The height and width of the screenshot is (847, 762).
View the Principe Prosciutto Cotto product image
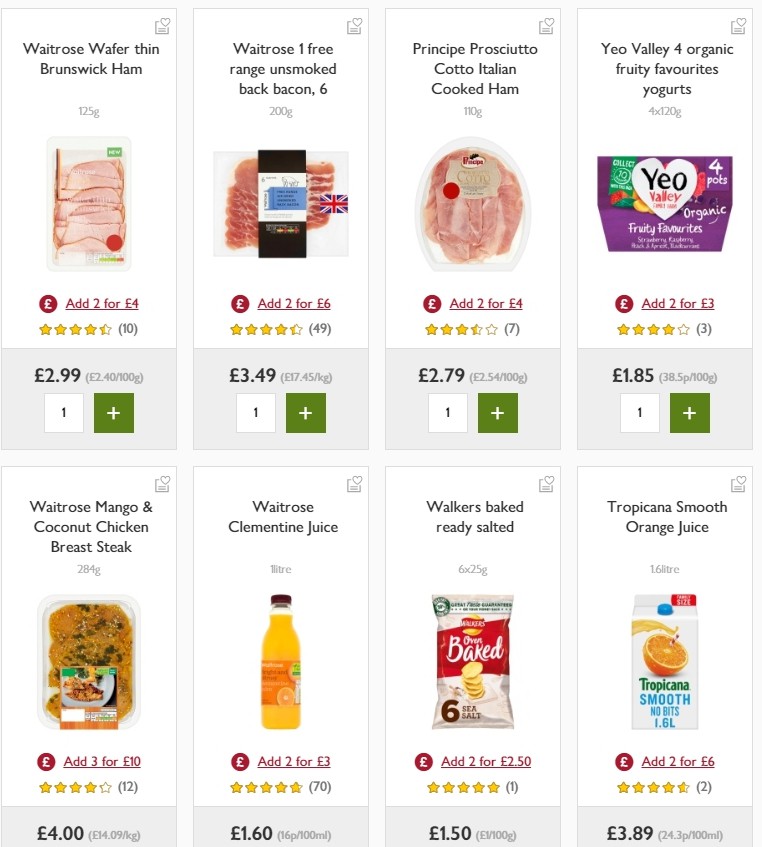pos(474,204)
